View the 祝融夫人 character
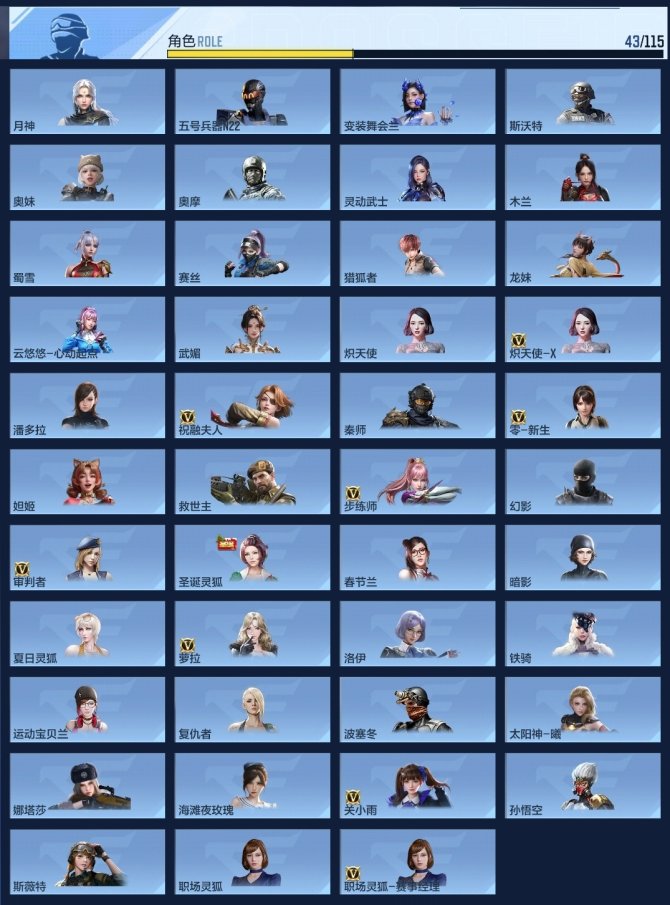670x905 pixels. (x=252, y=405)
